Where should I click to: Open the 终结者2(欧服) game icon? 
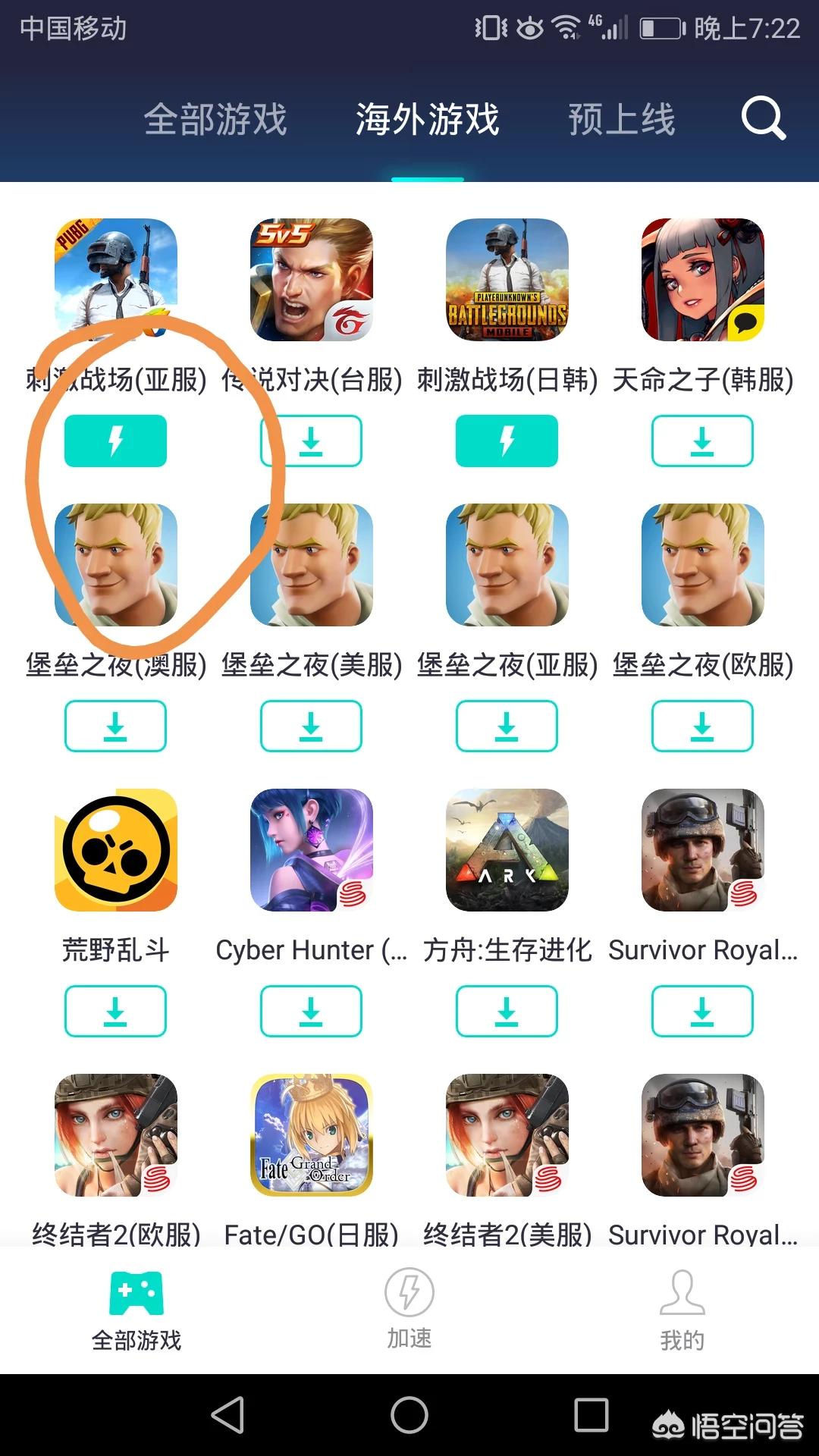(115, 1135)
